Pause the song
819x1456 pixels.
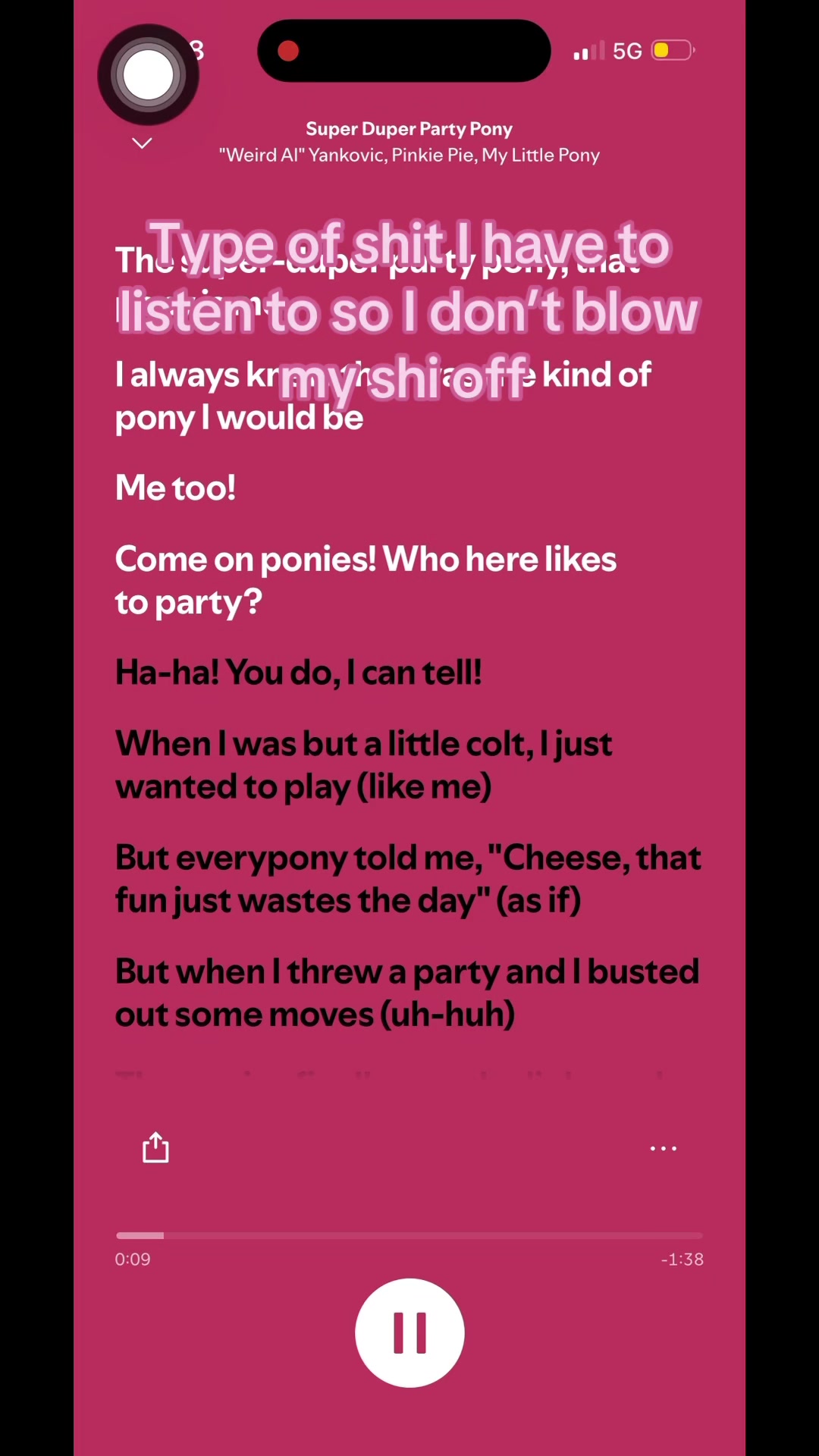[409, 1332]
